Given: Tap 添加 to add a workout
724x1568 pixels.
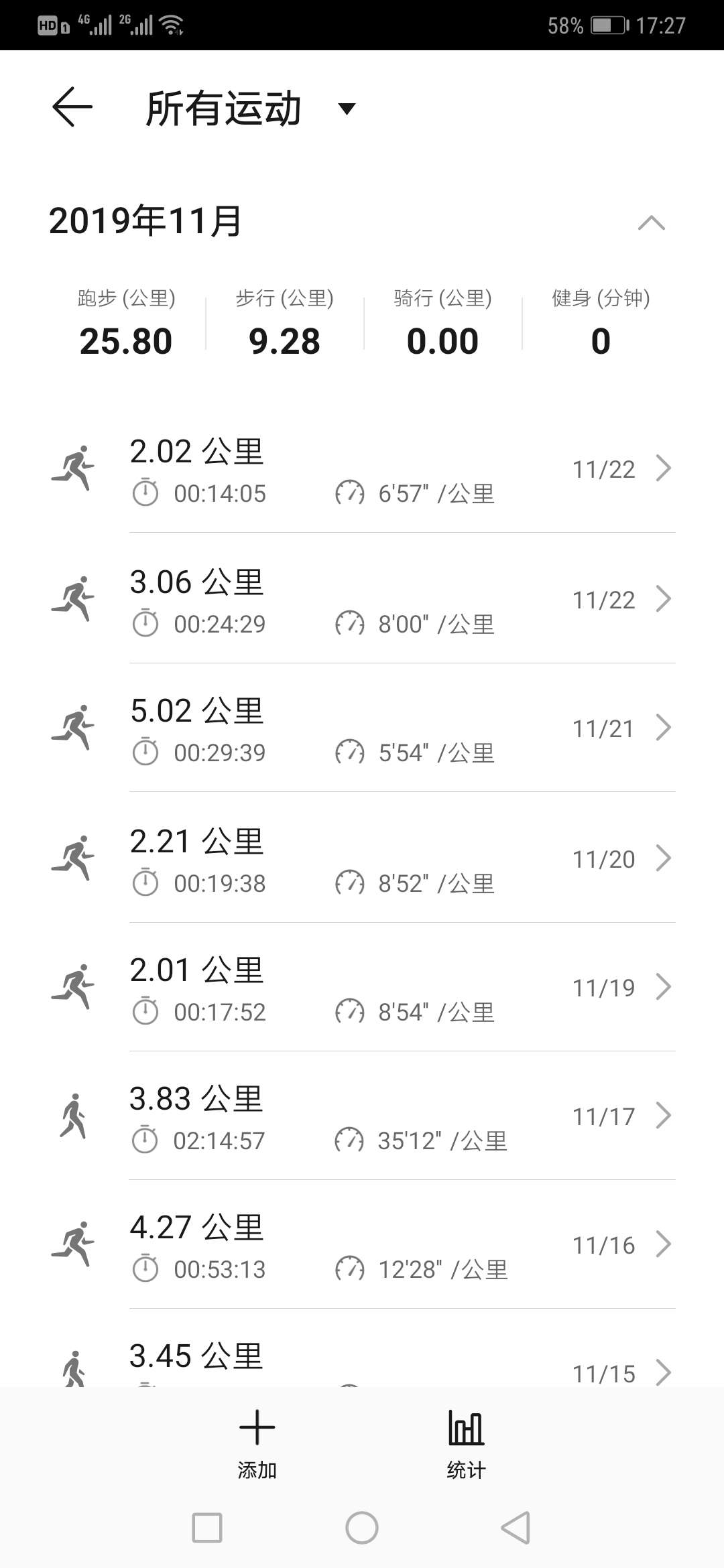Looking at the screenshot, I should pyautogui.click(x=257, y=1445).
